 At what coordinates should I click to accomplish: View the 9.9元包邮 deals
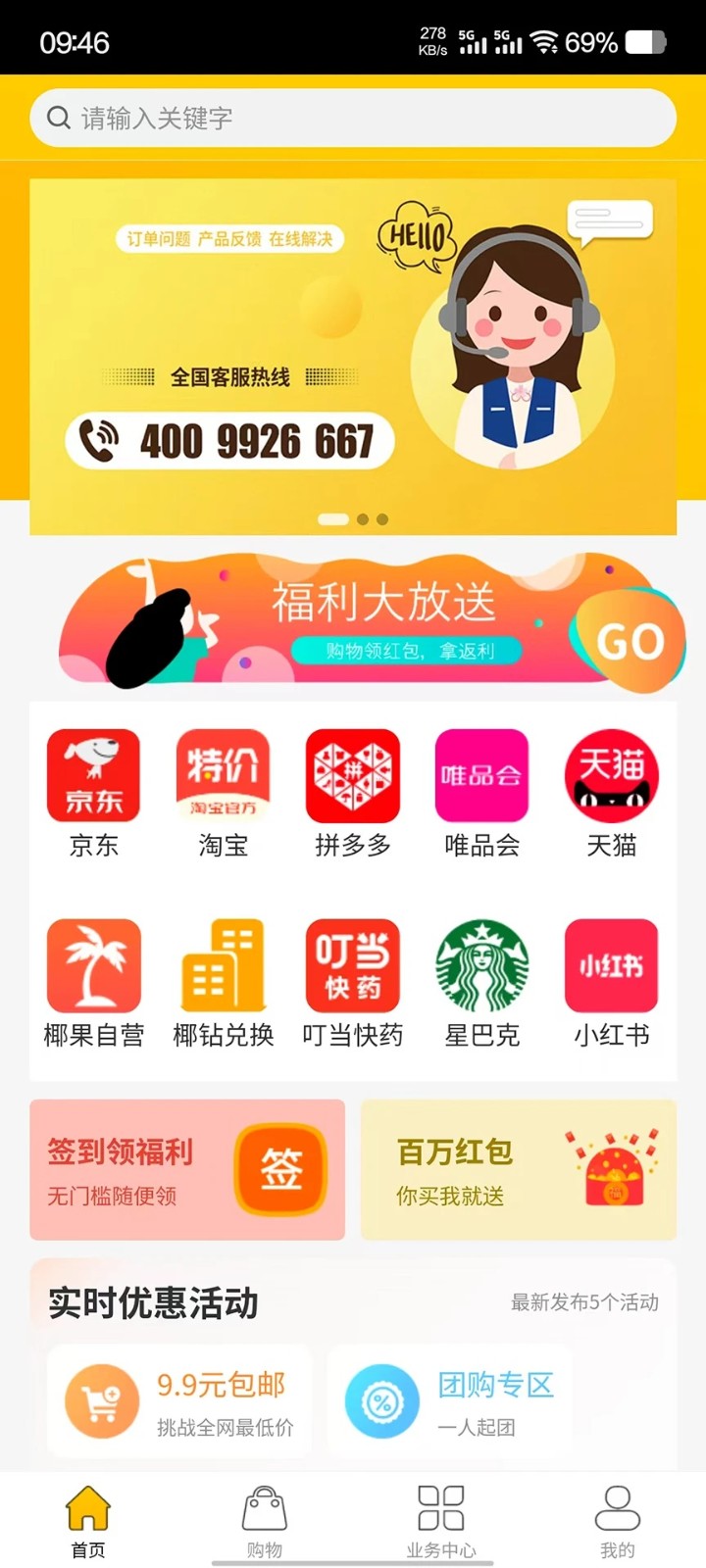[179, 1401]
